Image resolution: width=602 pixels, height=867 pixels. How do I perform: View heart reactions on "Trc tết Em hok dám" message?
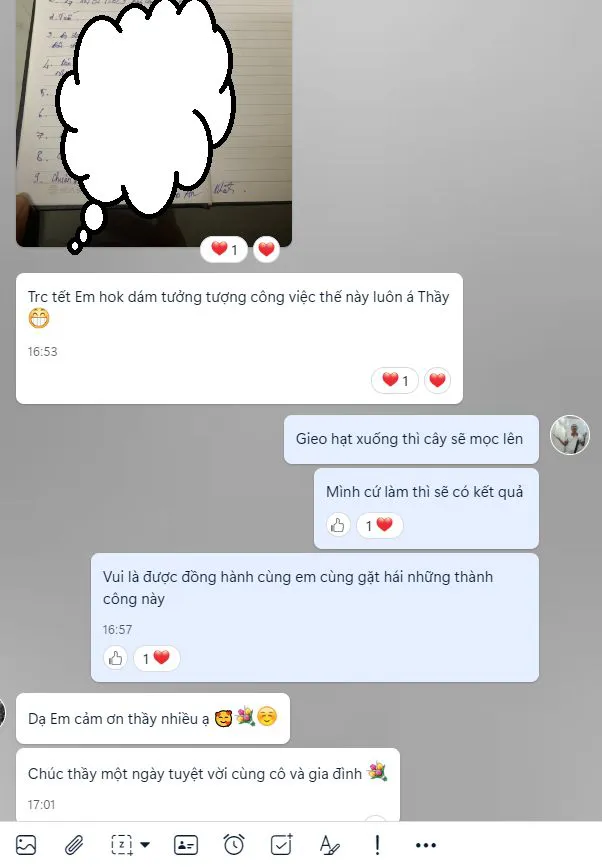[x=395, y=380]
